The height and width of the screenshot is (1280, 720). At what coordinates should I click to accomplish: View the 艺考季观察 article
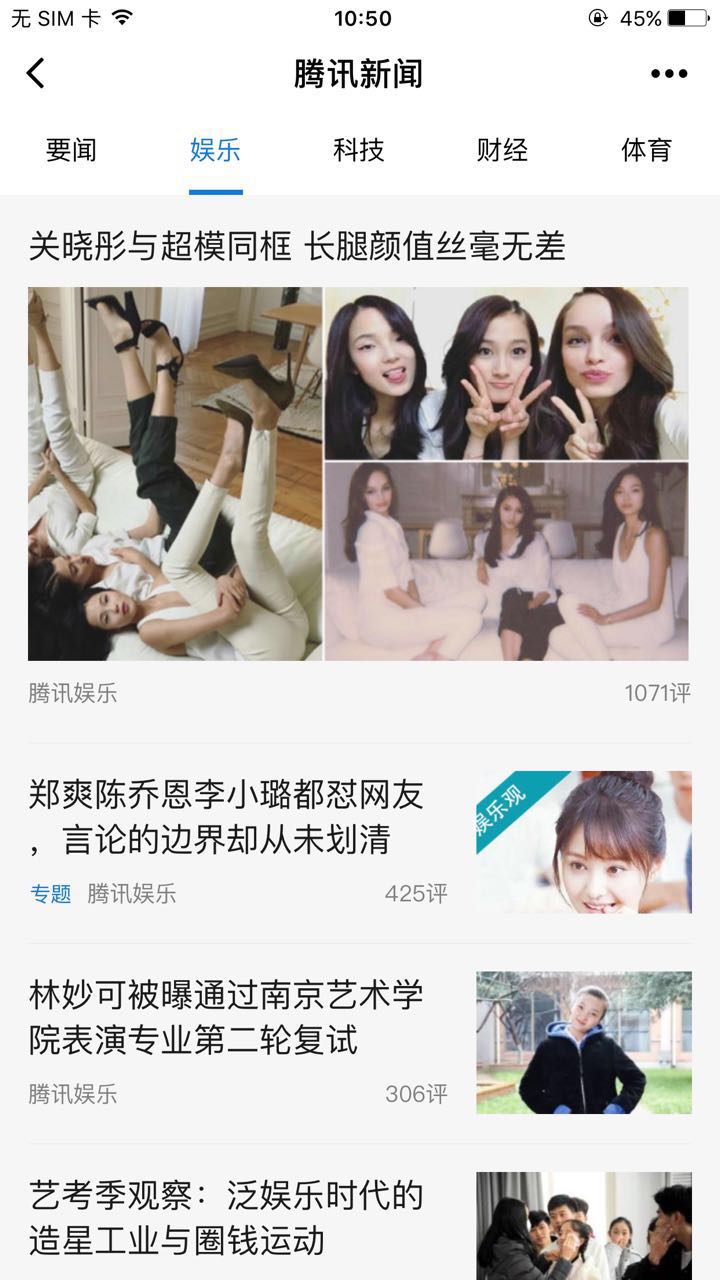pos(227,1217)
